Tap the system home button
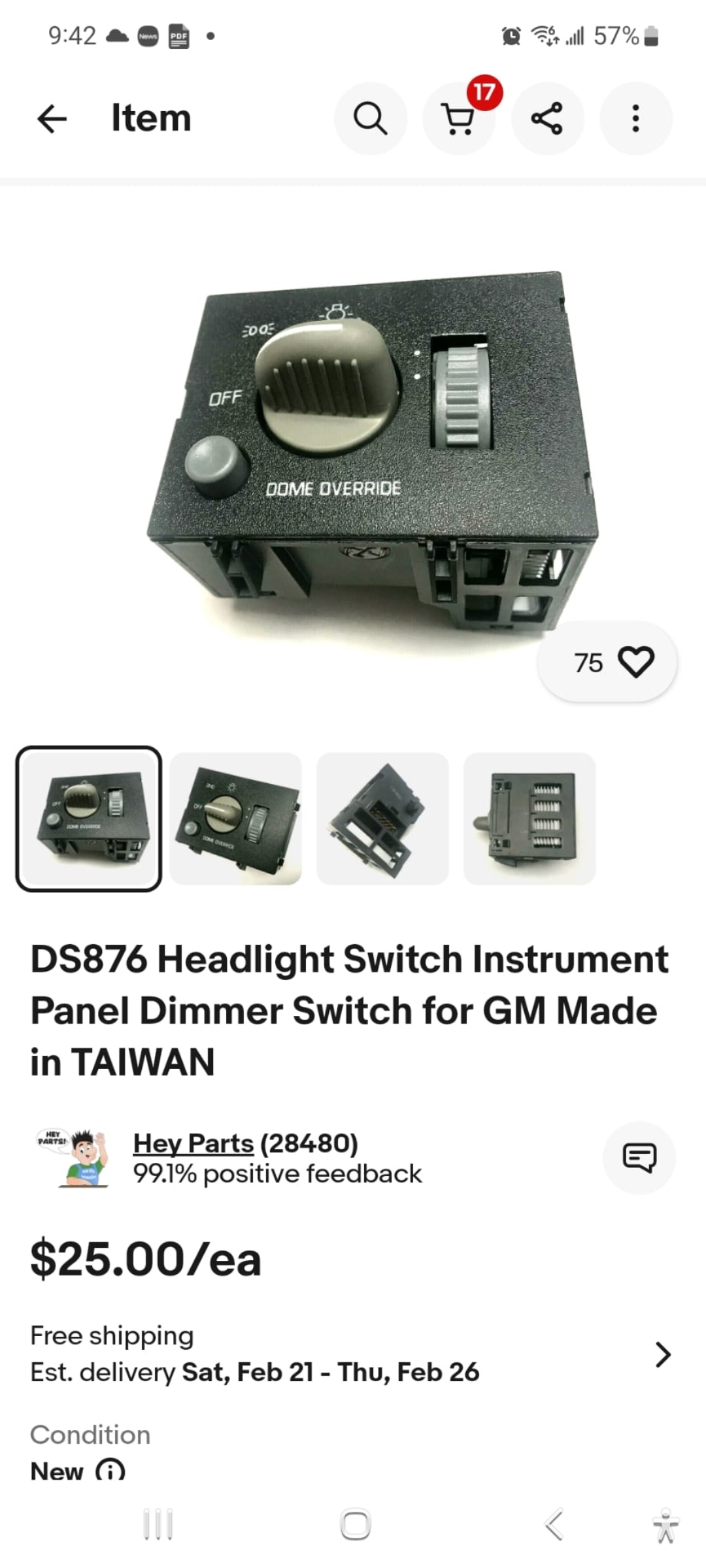 click(356, 1525)
